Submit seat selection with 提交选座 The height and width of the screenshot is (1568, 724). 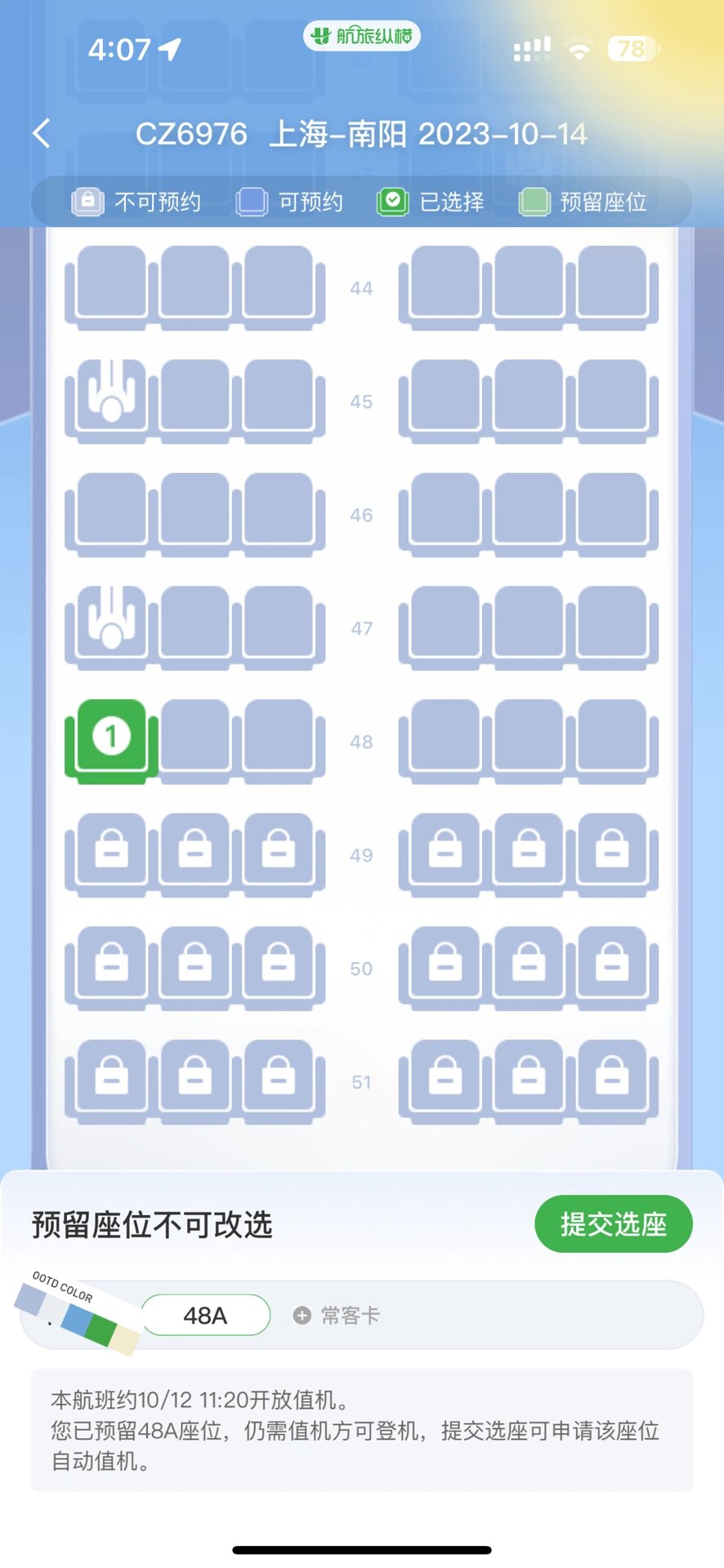[x=613, y=1224]
